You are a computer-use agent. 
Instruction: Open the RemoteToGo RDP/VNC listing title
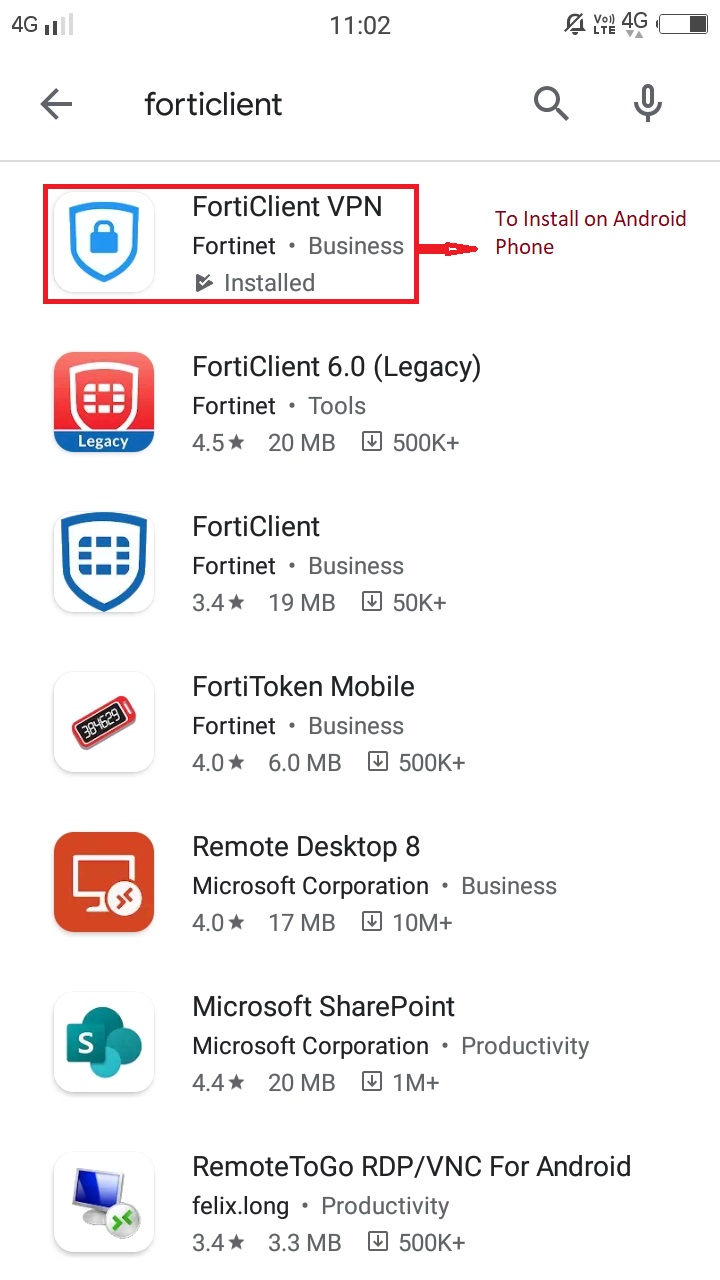[411, 1166]
